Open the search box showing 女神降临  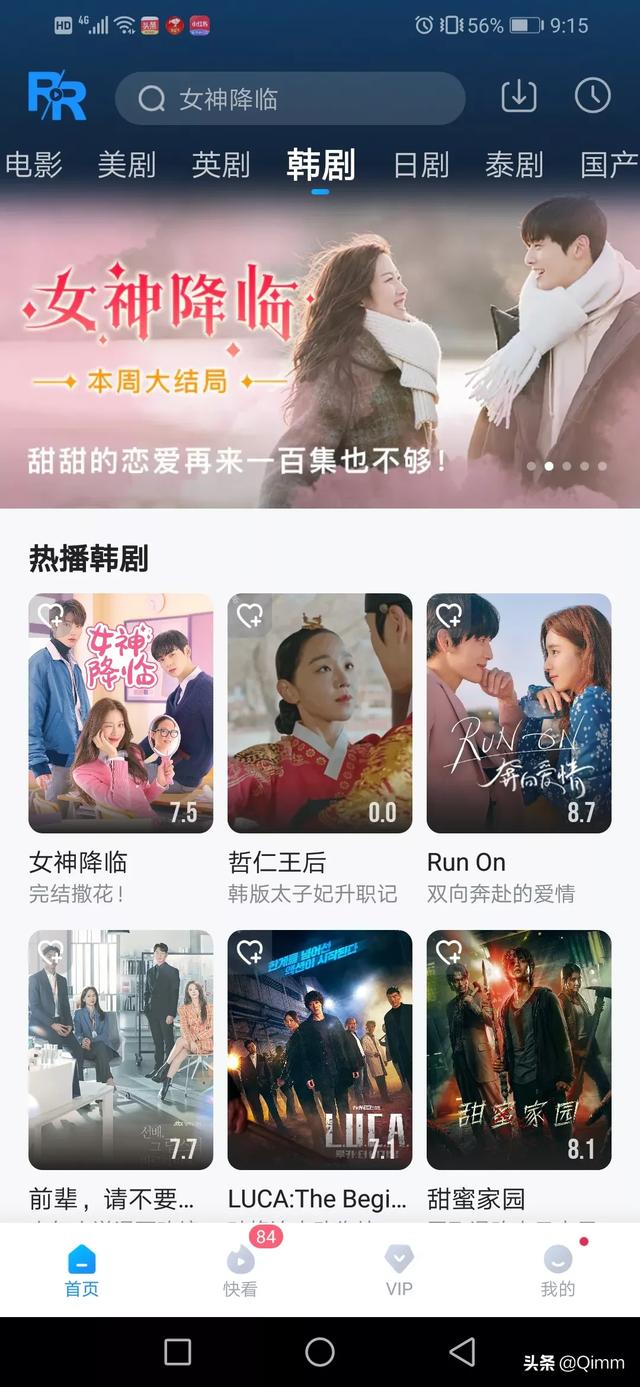click(x=290, y=98)
